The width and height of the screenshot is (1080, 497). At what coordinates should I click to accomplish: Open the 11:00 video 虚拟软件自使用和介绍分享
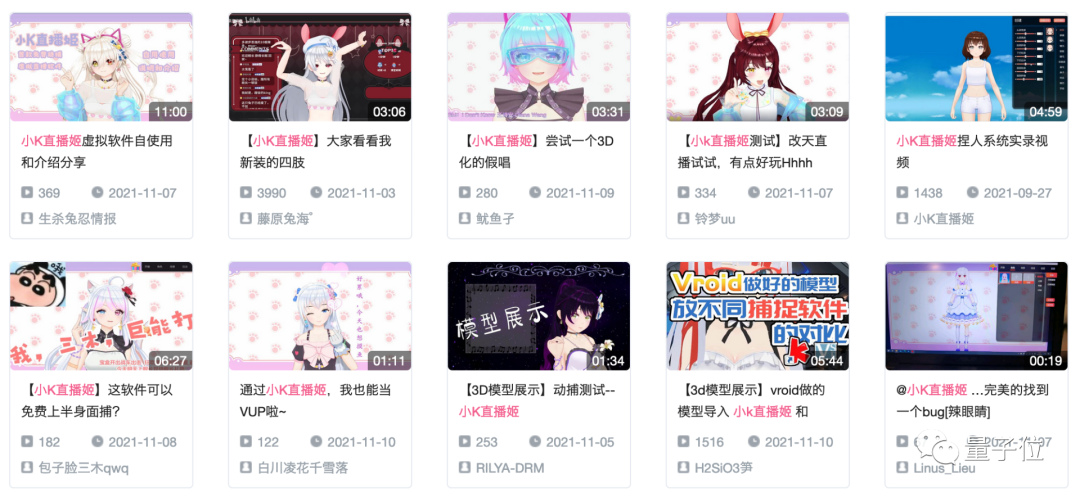[x=100, y=67]
